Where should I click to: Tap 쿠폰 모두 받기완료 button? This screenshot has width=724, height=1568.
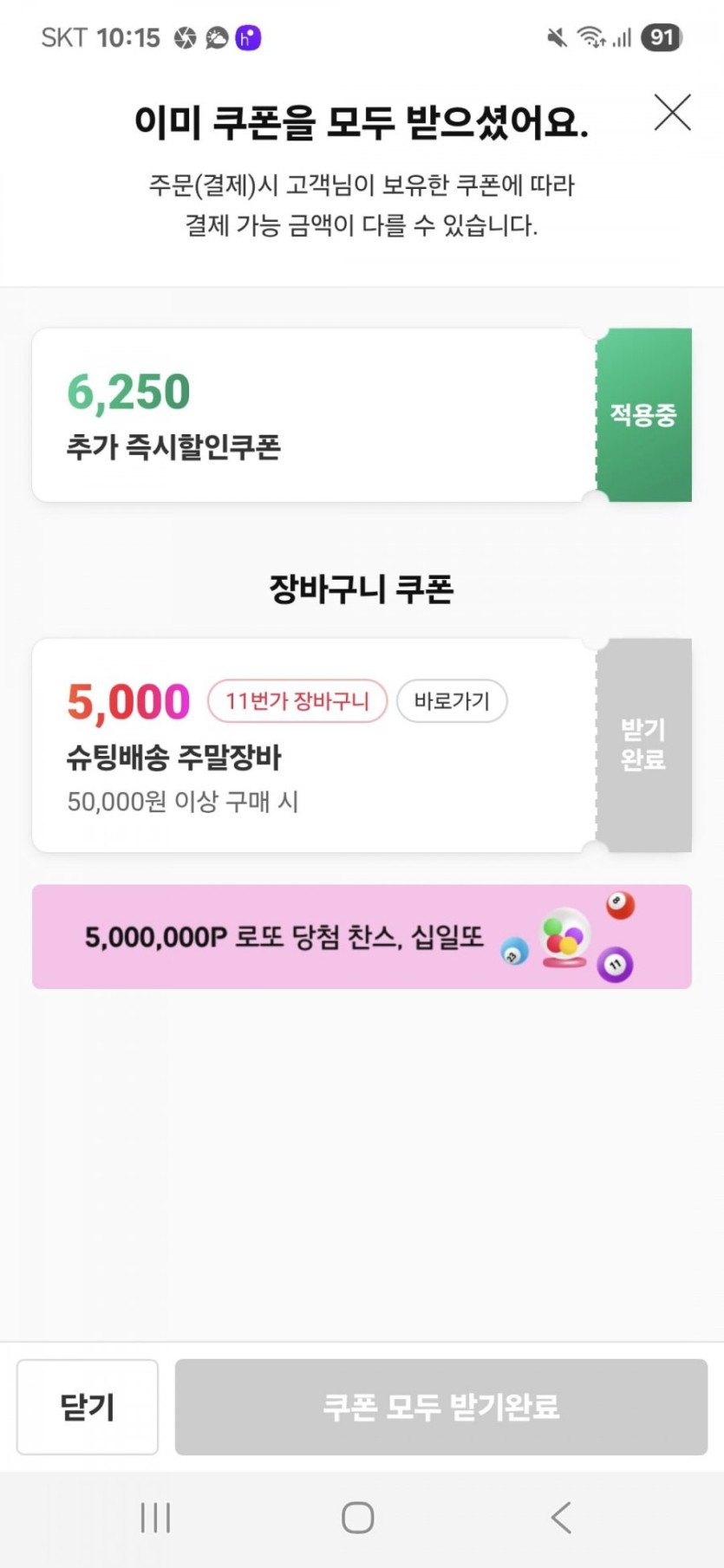coord(440,1406)
